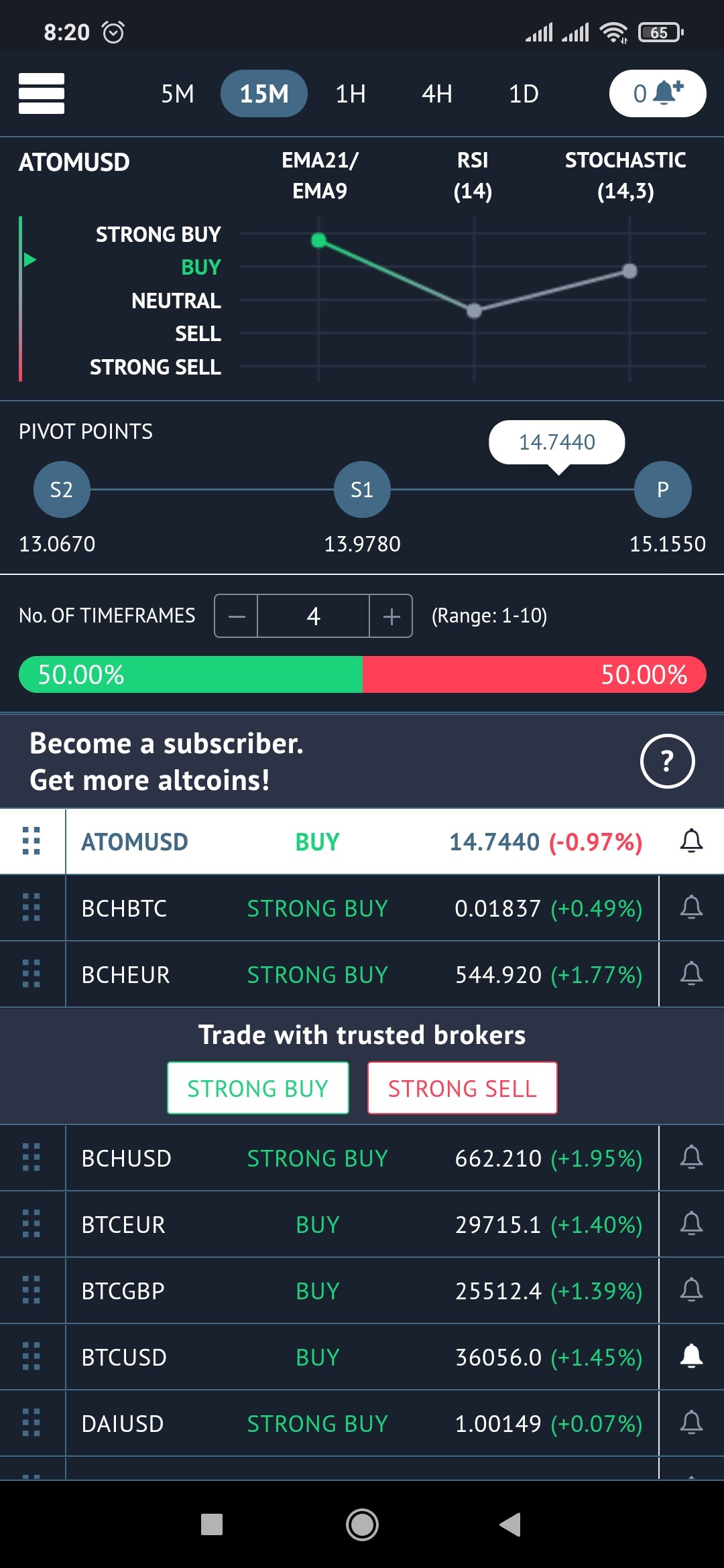Set an alert bell for BCHEUR
Viewport: 724px width, 1568px height.
[x=691, y=974]
